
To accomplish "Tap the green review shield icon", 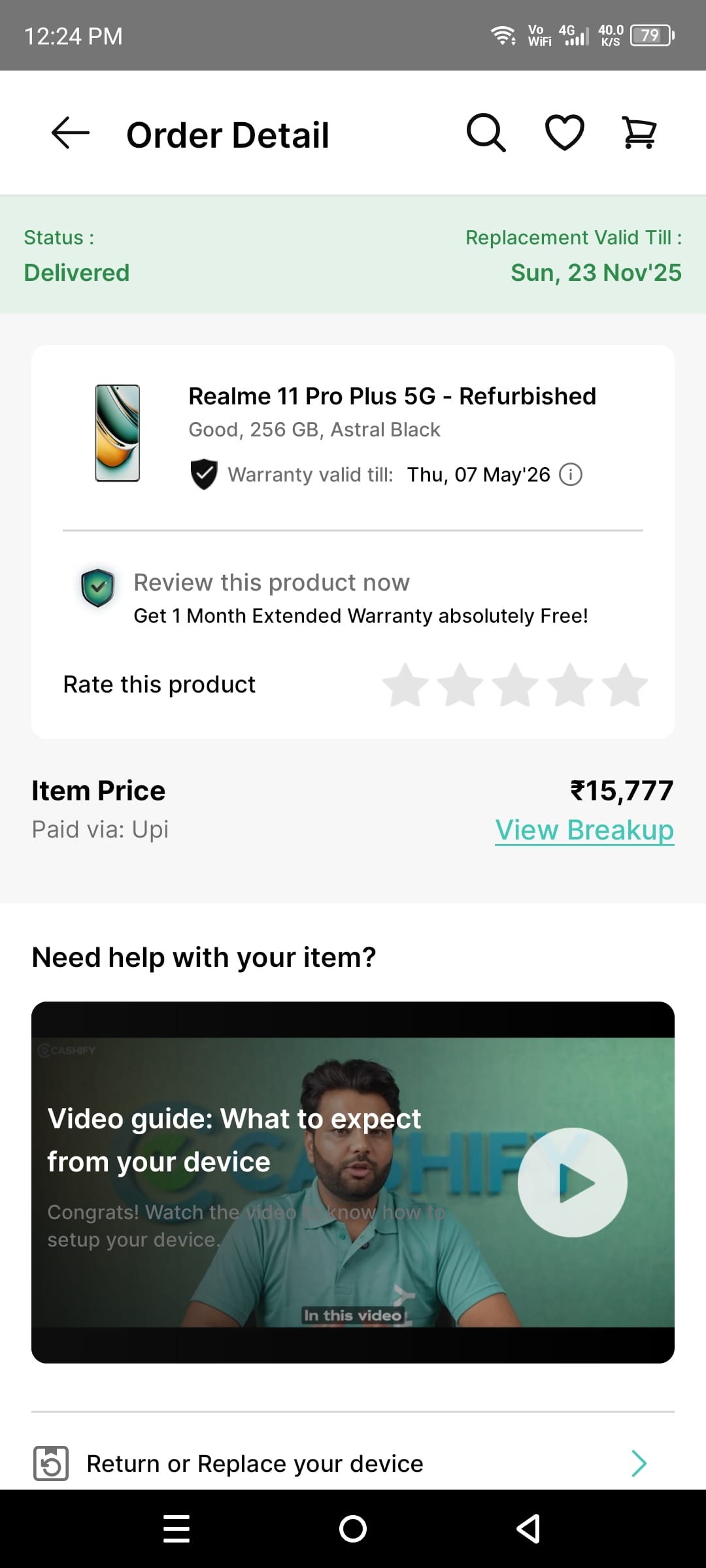I will point(97,586).
